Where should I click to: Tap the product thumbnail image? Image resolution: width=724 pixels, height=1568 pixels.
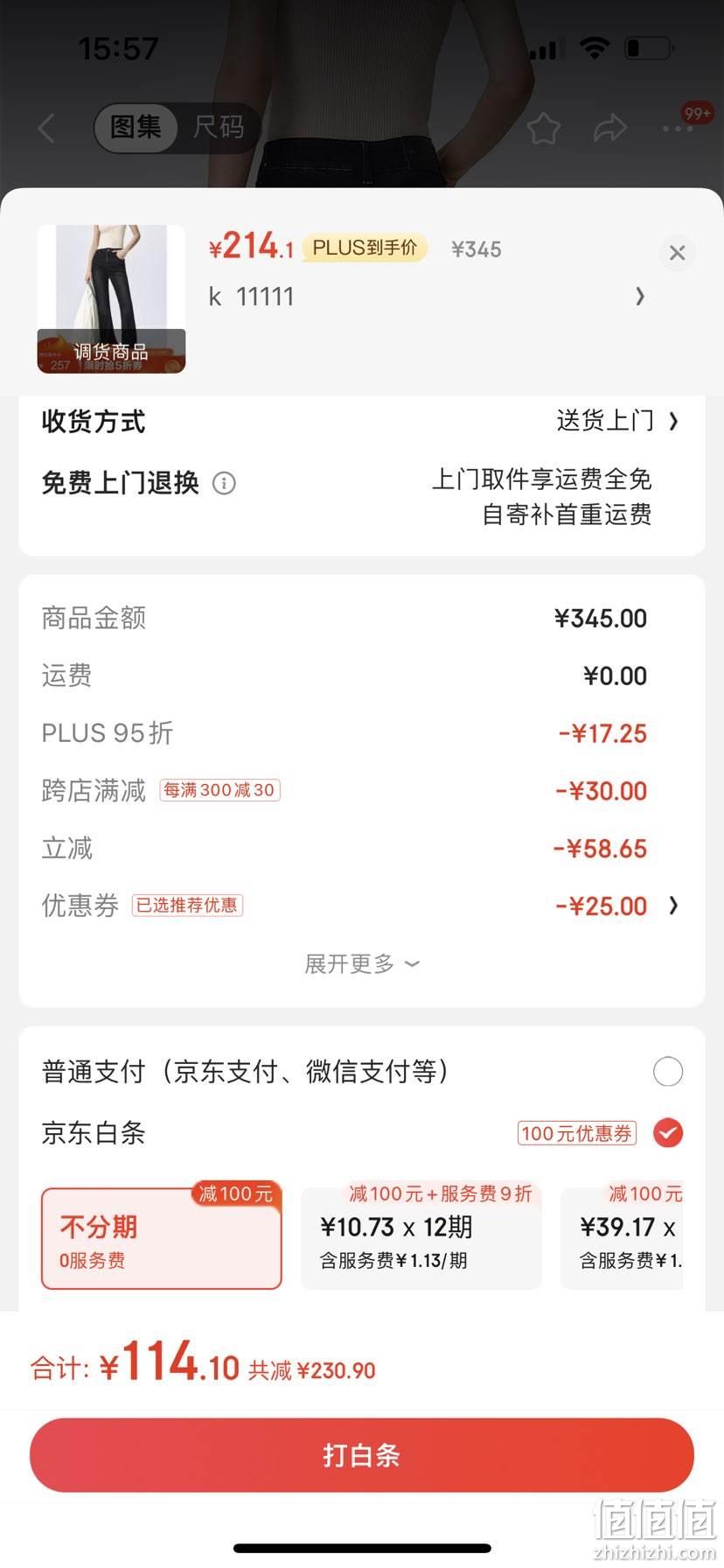[x=111, y=298]
